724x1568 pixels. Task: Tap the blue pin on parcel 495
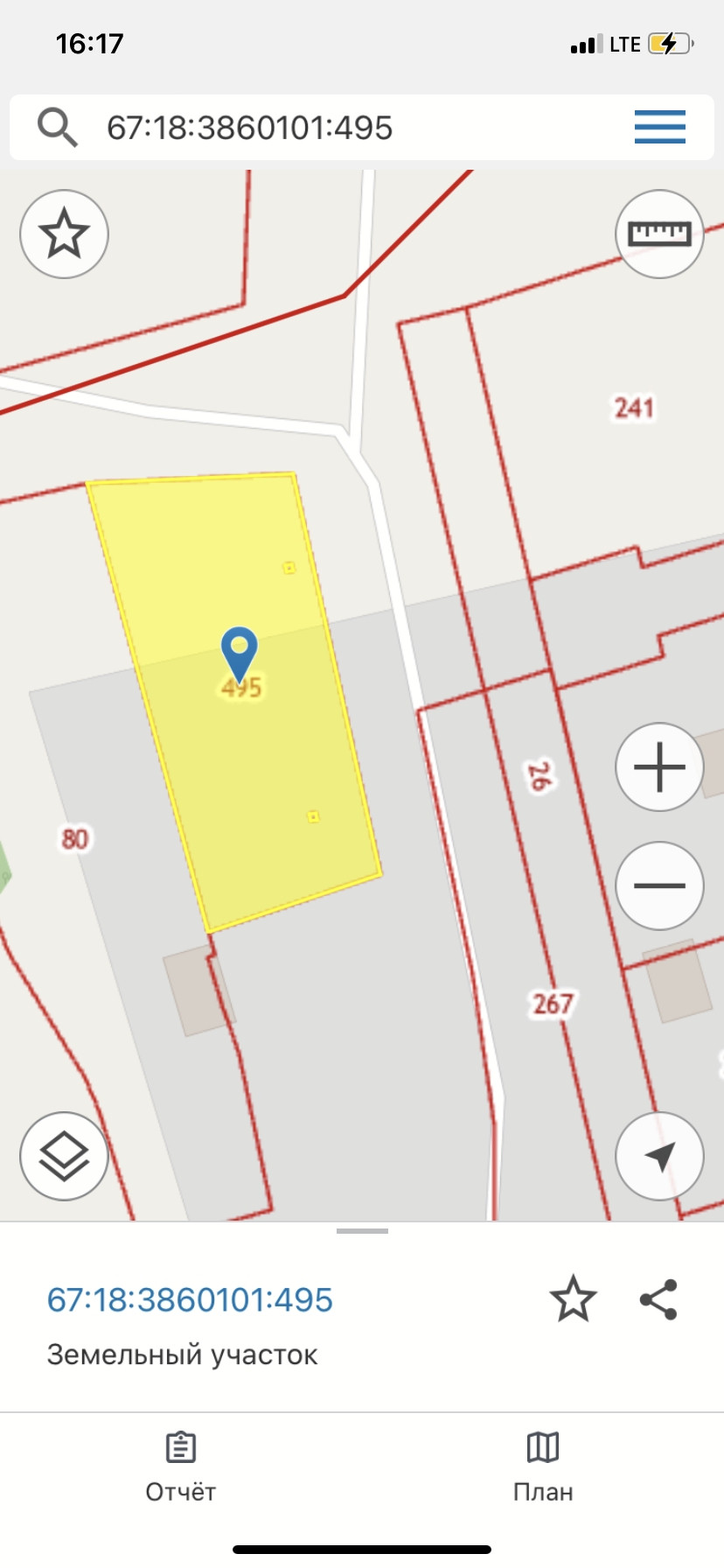[239, 650]
